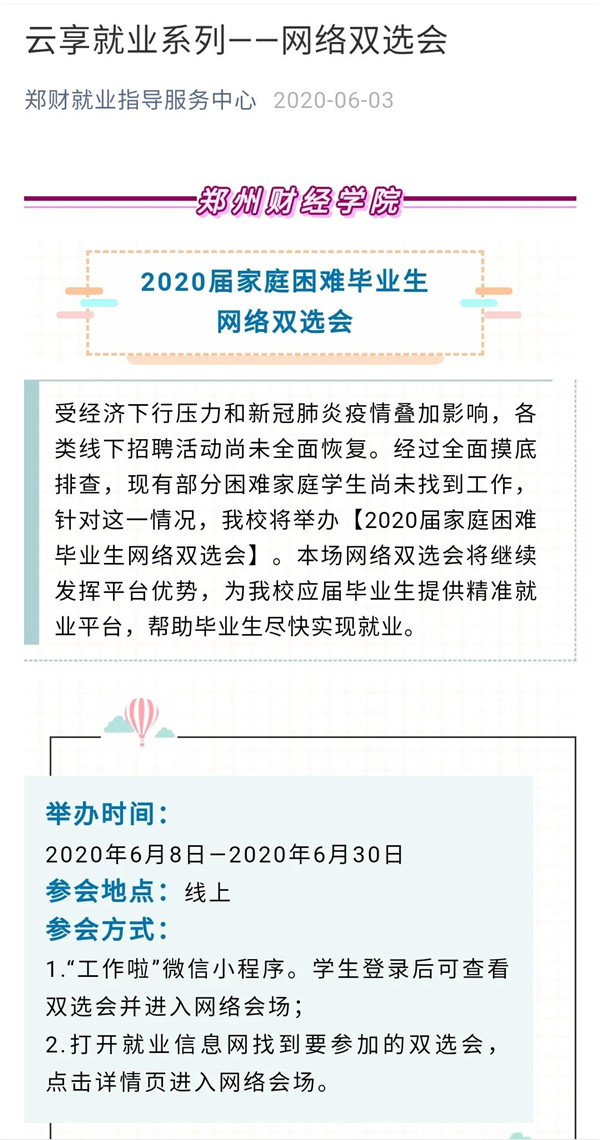
Task: Open the 郑财就业指导服务中心 account page
Action: tap(141, 101)
